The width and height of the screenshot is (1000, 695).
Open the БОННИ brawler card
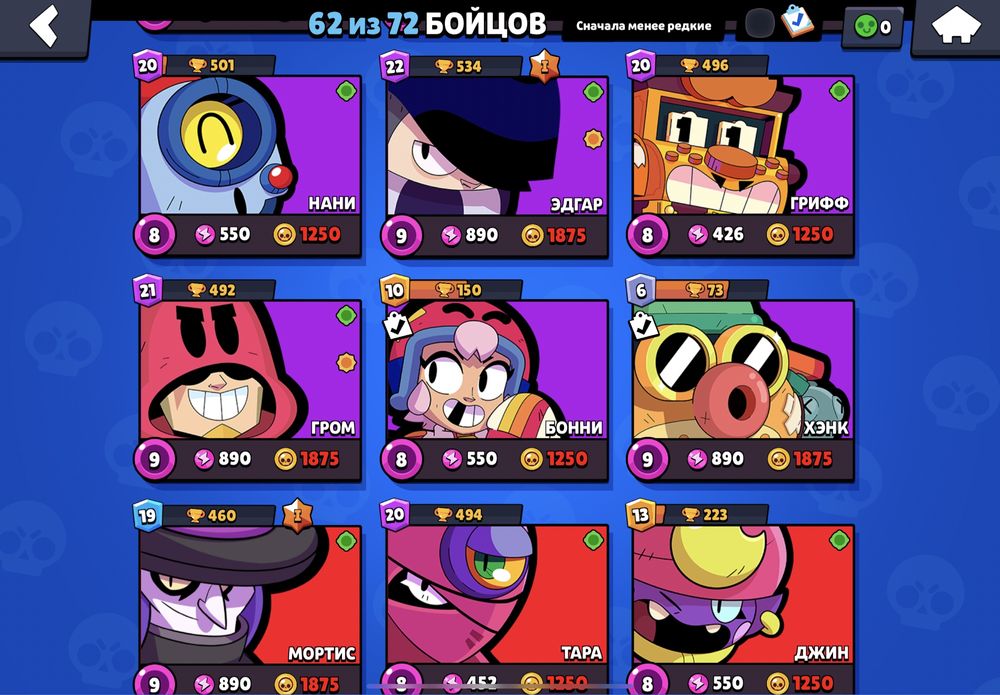(x=497, y=372)
